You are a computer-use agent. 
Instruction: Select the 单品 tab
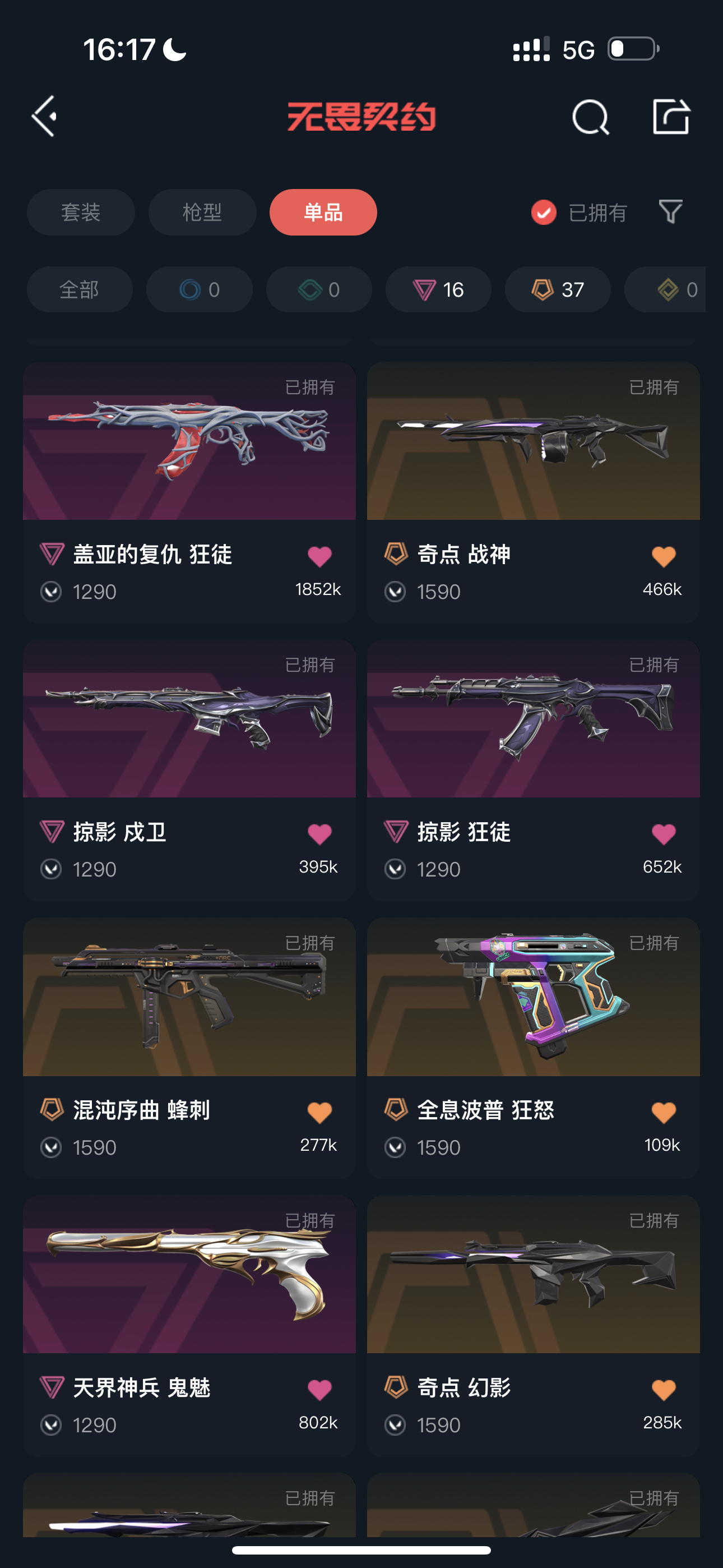323,213
